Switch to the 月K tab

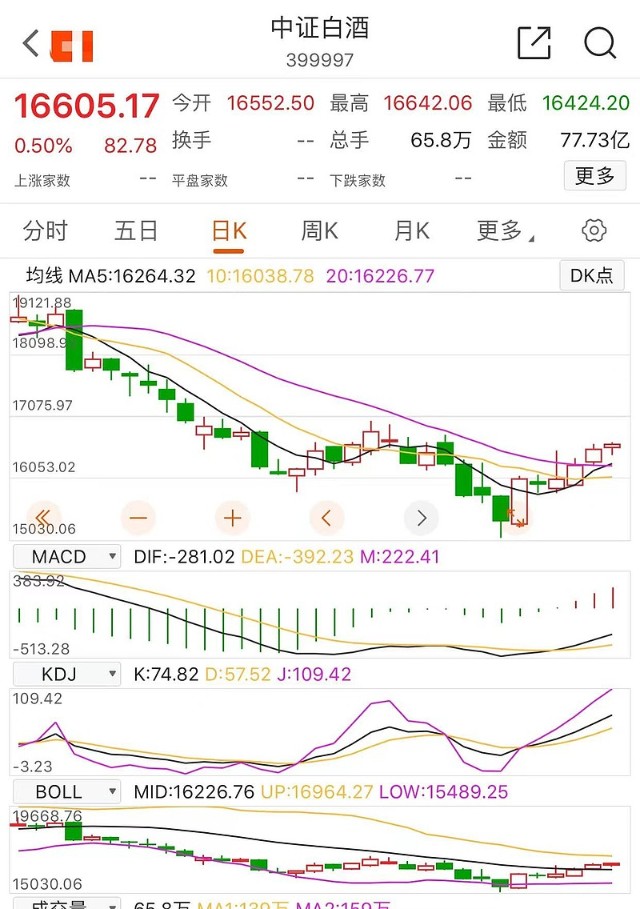tap(411, 232)
